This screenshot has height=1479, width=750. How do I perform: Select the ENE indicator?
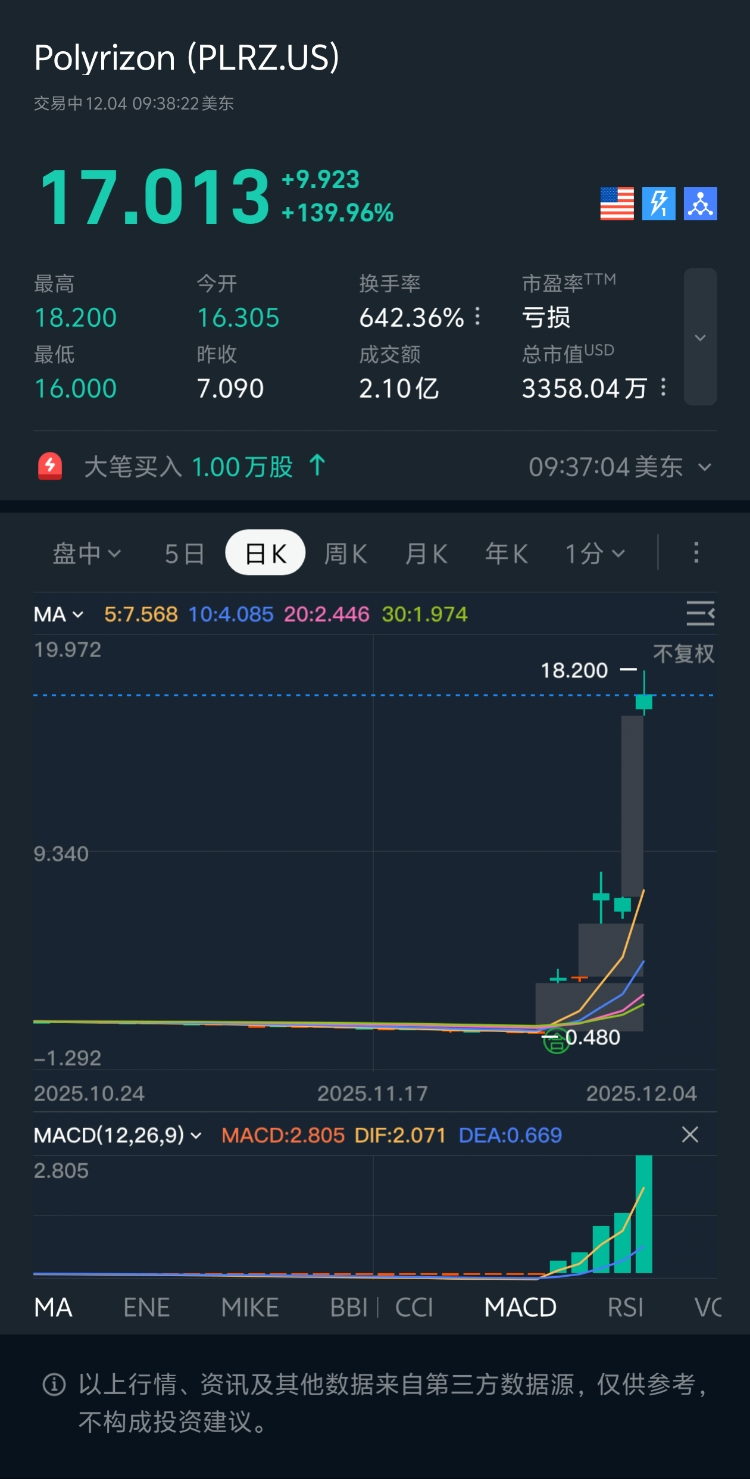click(x=146, y=1307)
